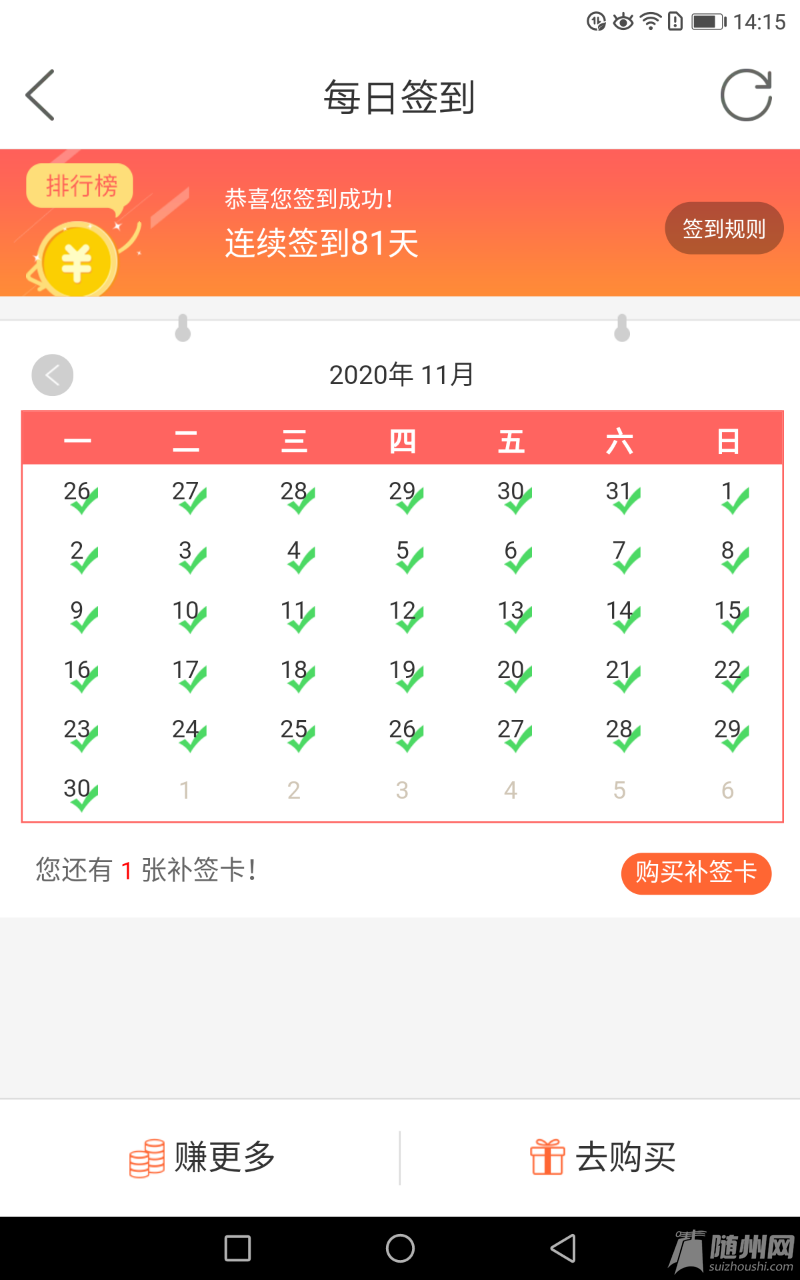
Task: Tap the system home button
Action: [x=400, y=1247]
